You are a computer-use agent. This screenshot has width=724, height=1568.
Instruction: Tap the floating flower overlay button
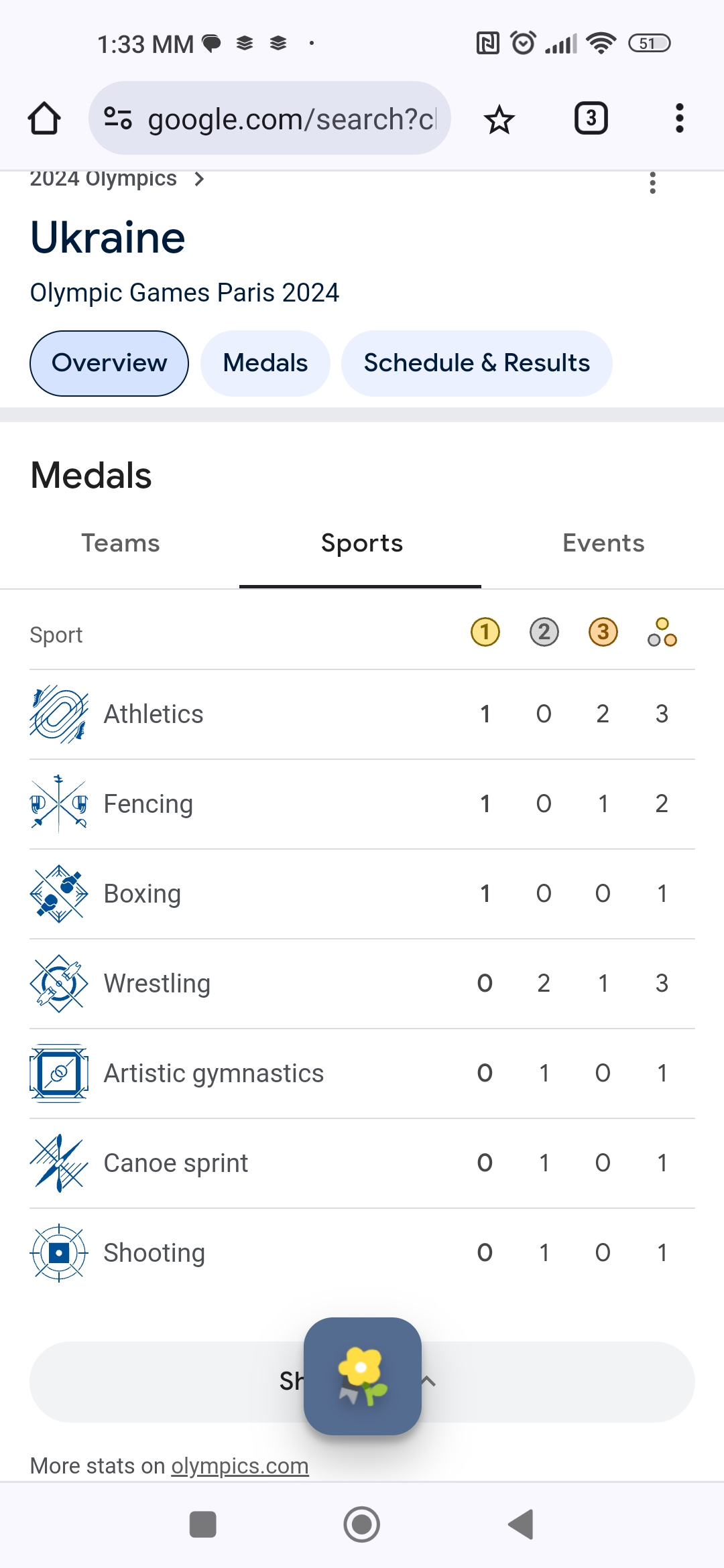[x=363, y=1376]
